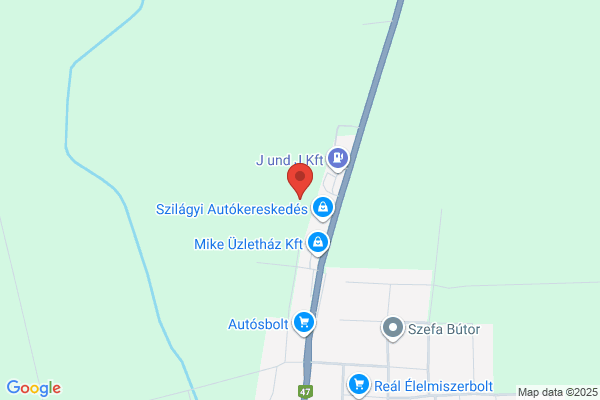Tap the Autósbolt store marker
This screenshot has width=600, height=400.
pyautogui.click(x=304, y=323)
